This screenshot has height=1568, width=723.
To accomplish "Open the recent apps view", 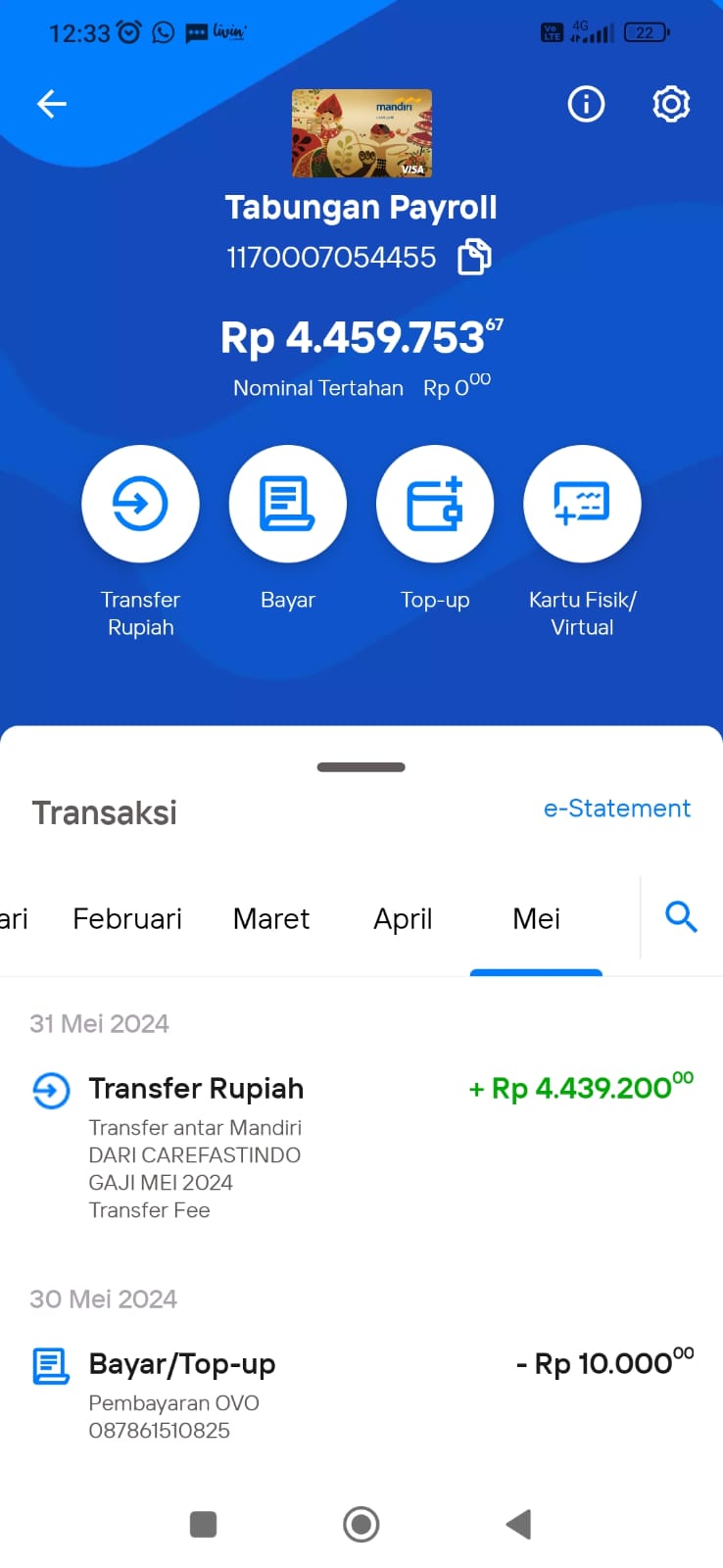I will coord(203,1524).
